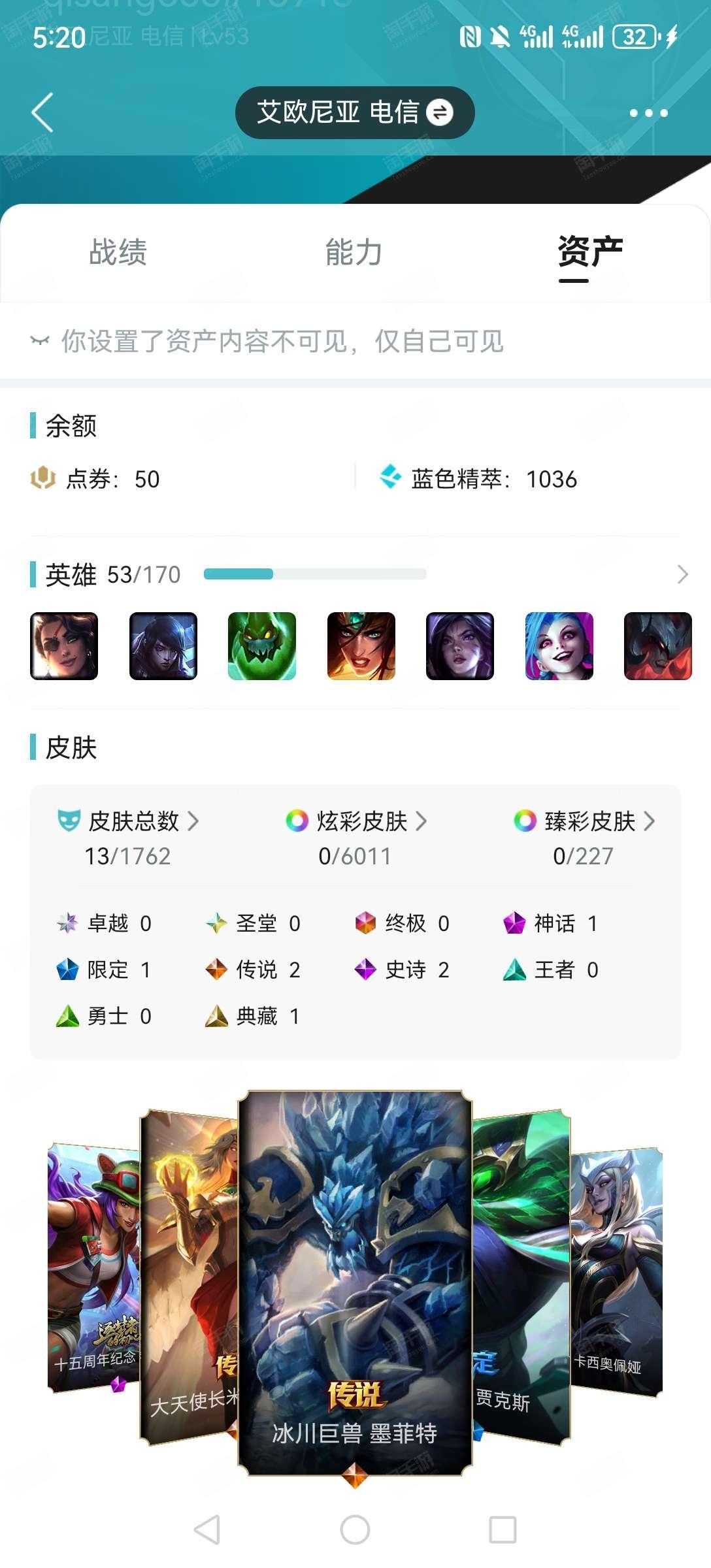Open the three-dot overflow menu
This screenshot has height=1568, width=711.
[648, 113]
